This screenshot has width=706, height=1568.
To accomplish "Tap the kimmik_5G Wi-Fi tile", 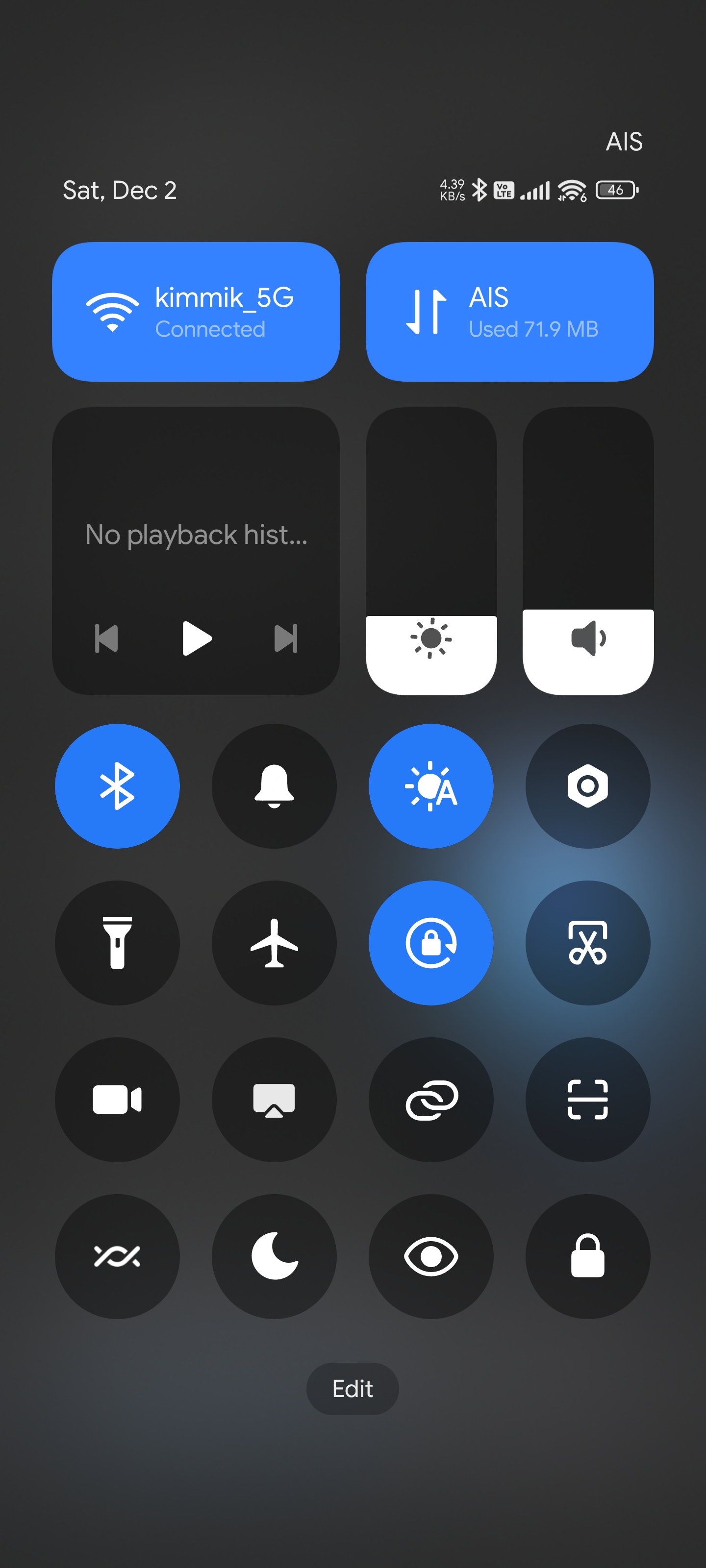I will [x=196, y=312].
